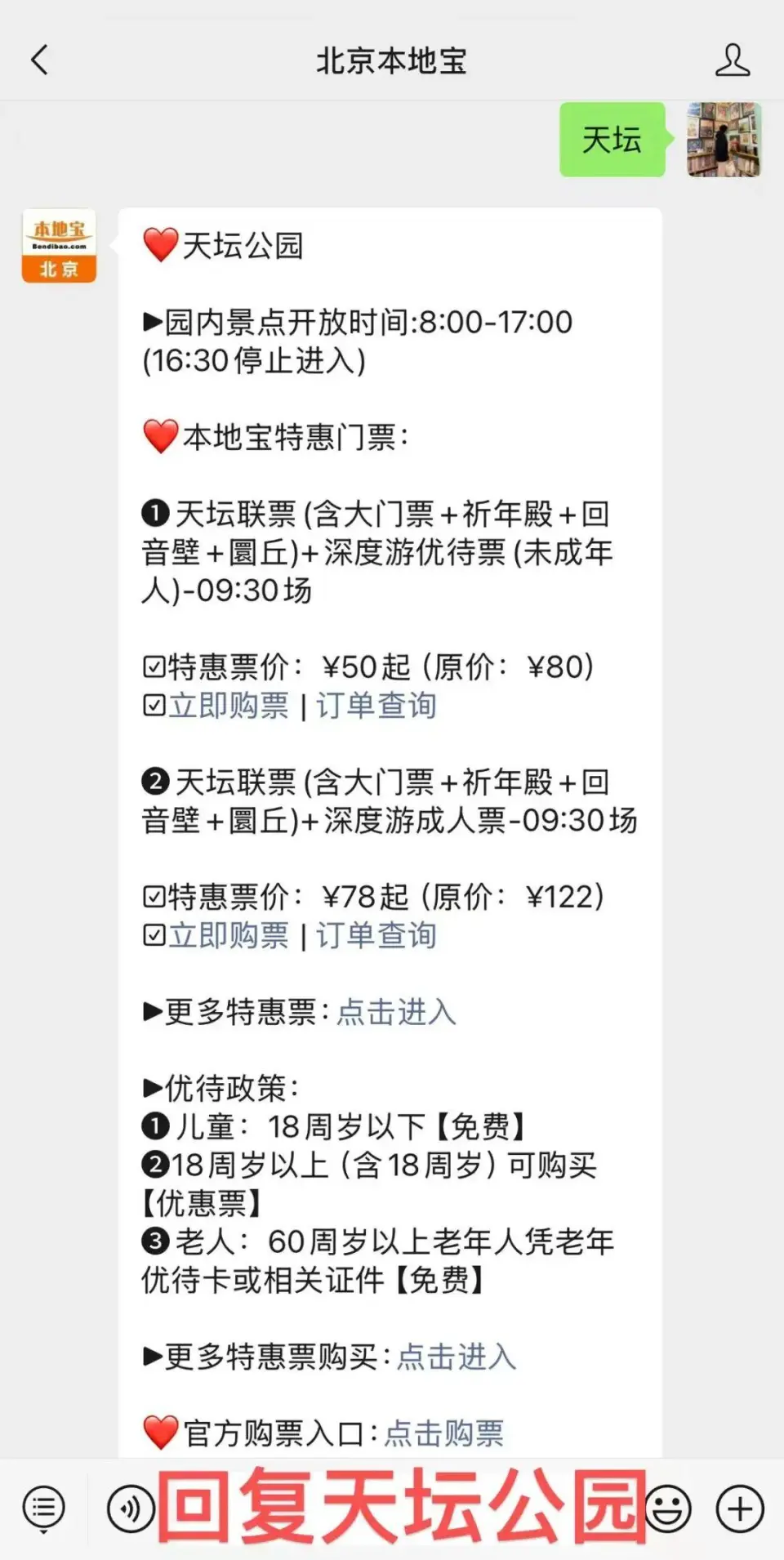784x1560 pixels.
Task: Open 订单查询 under the ¥78 ticket
Action: 376,935
